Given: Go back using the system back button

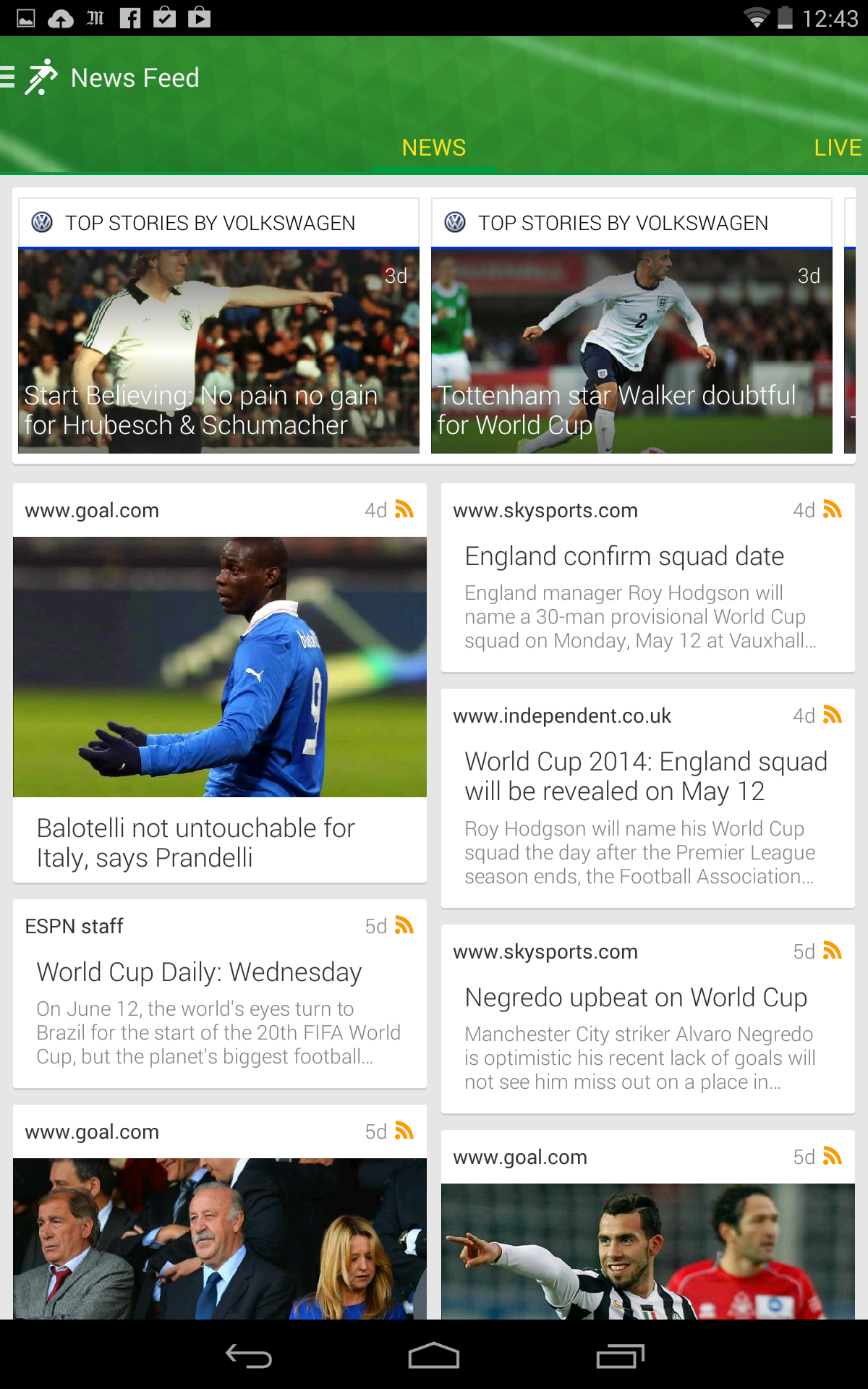Looking at the screenshot, I should coord(248,1356).
